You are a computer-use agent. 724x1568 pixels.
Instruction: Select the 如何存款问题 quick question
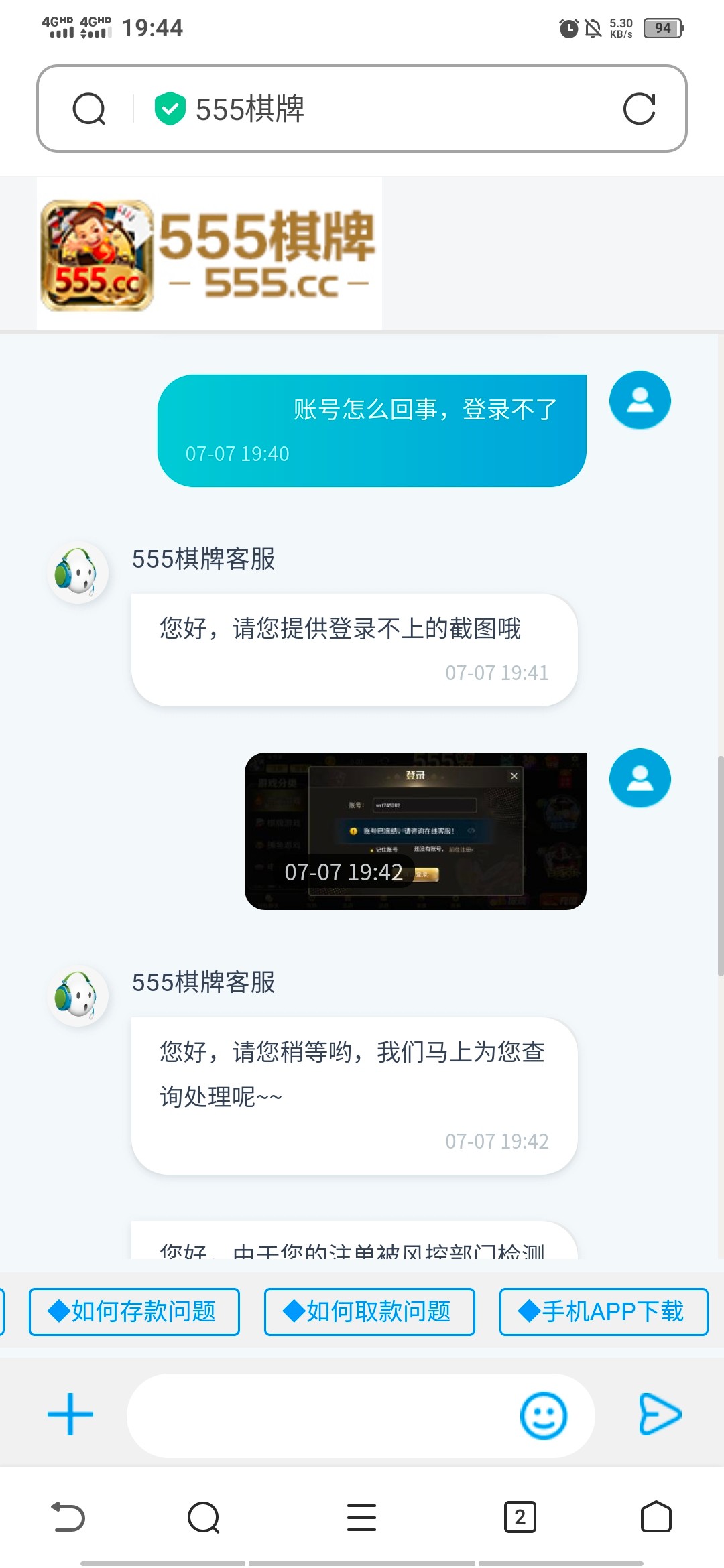[134, 1311]
